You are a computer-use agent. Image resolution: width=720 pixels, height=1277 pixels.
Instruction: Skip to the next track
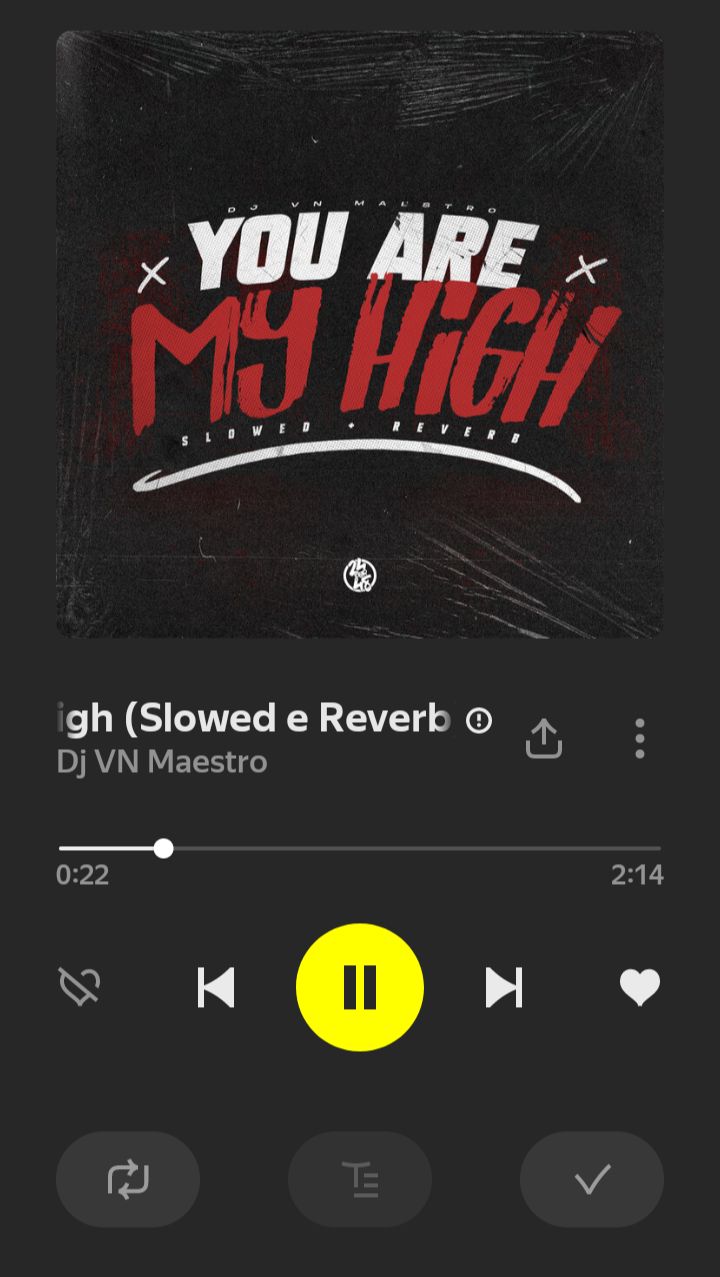click(x=504, y=988)
